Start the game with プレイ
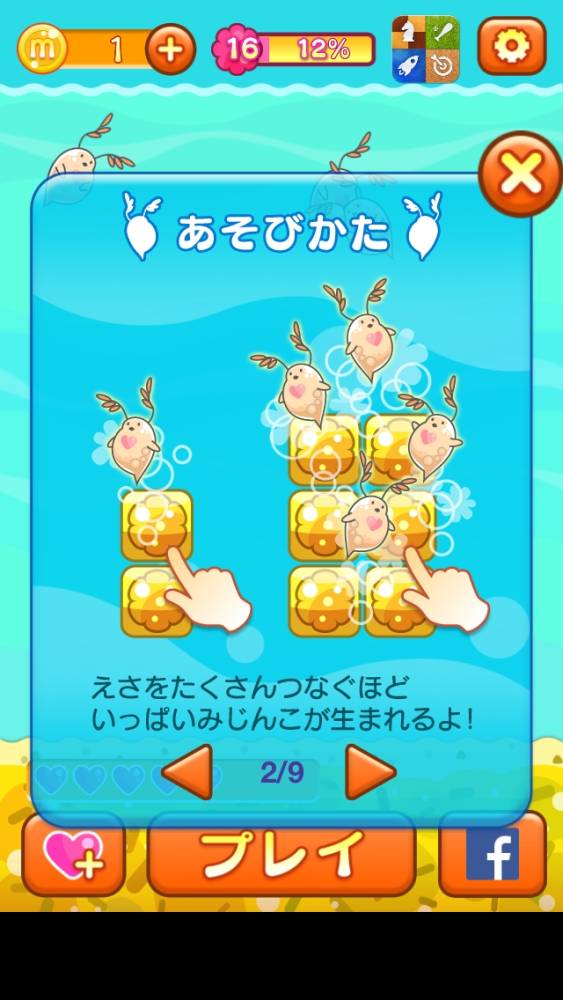This screenshot has height=1000, width=563. point(281,855)
